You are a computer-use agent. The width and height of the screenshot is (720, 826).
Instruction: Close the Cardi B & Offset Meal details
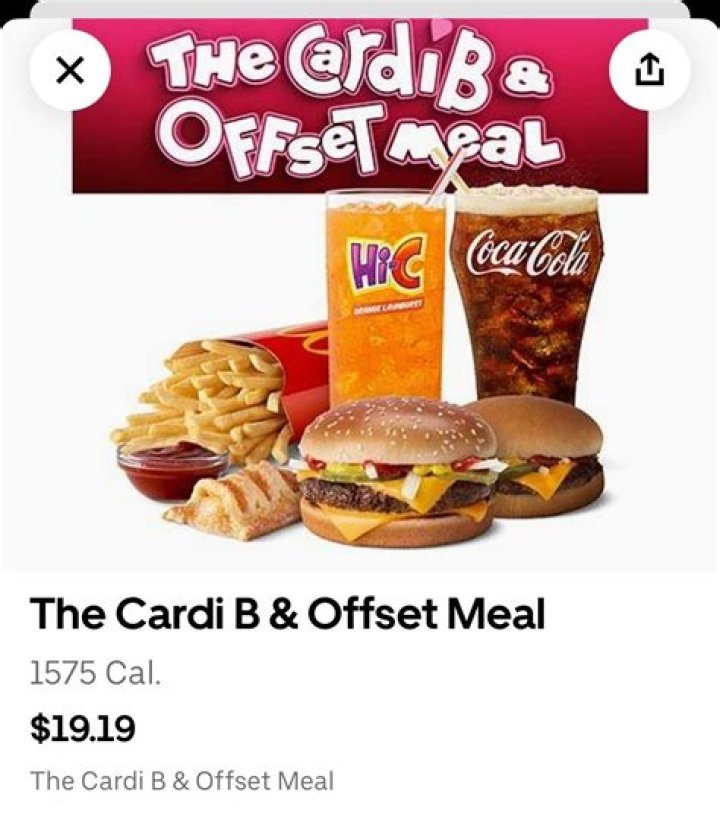[69, 70]
